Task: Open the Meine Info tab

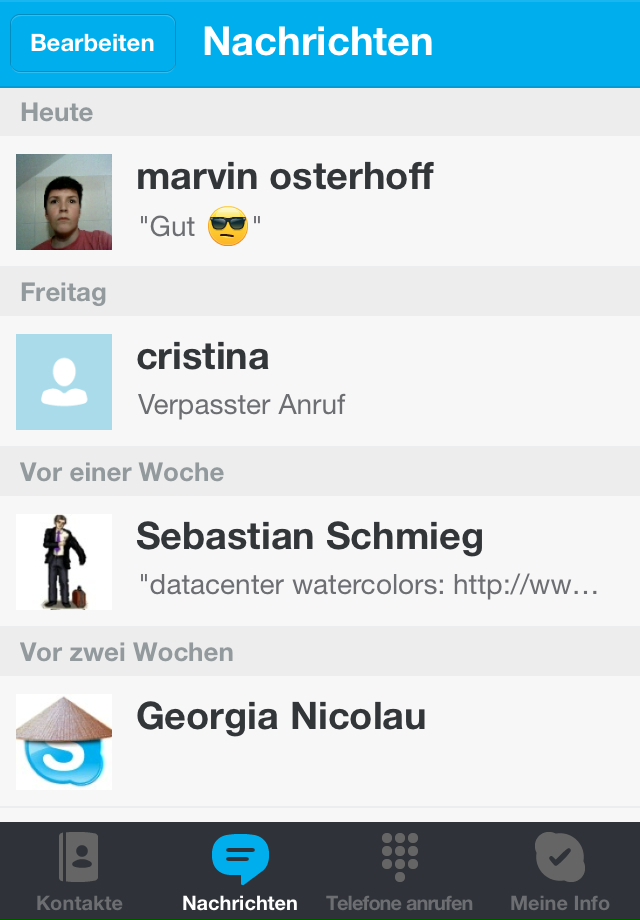Action: pos(560,872)
